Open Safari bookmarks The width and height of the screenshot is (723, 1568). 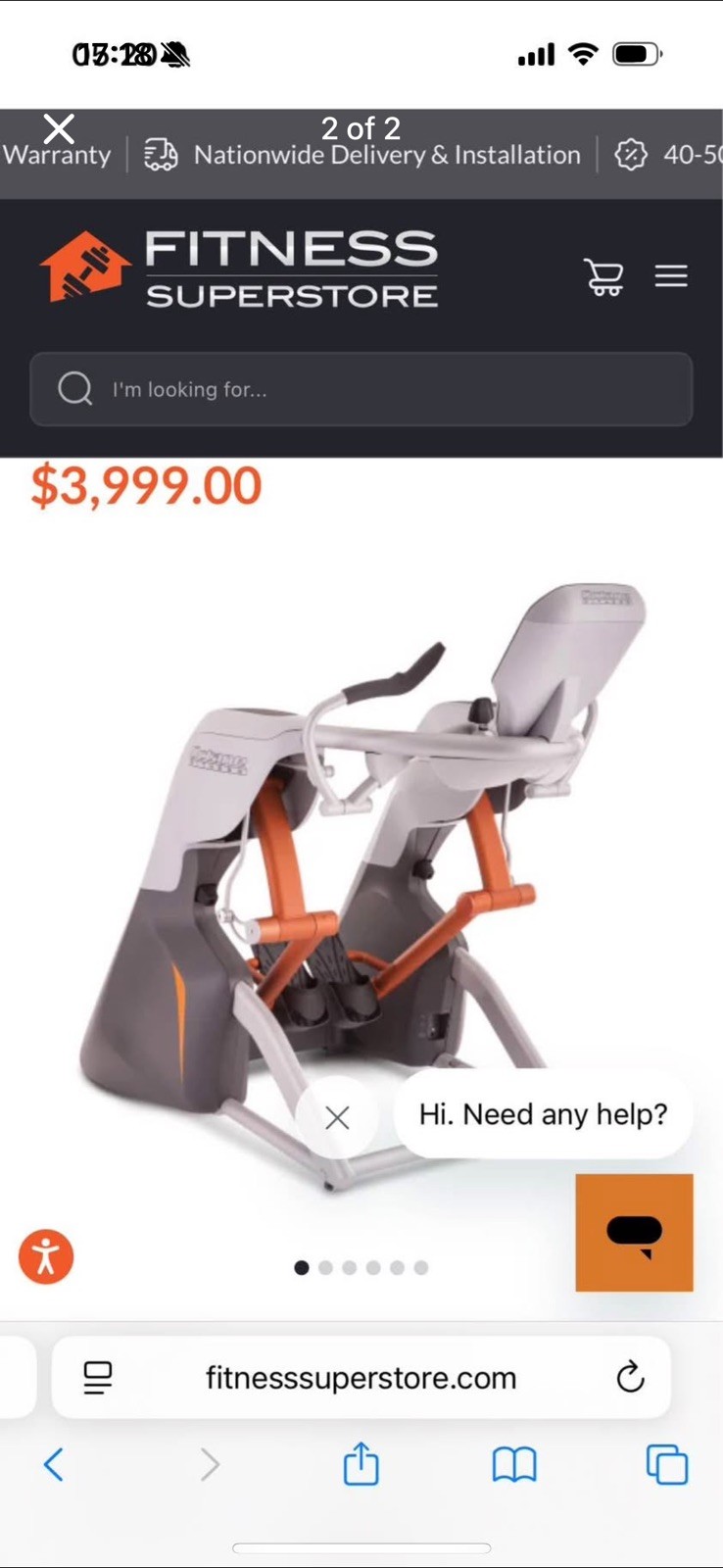514,1465
